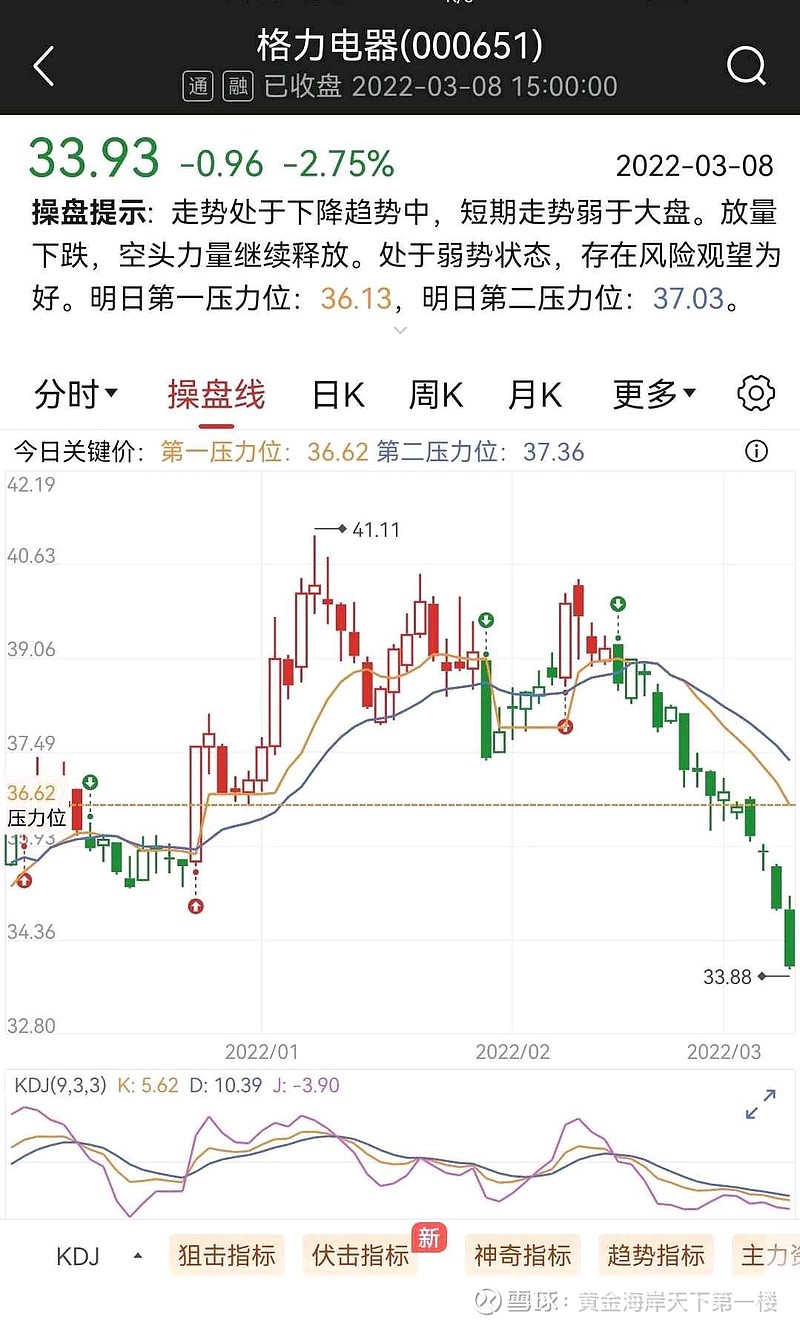Click the 通 badge next to 已收盘
Viewport: 800px width, 1326px height.
coord(197,87)
